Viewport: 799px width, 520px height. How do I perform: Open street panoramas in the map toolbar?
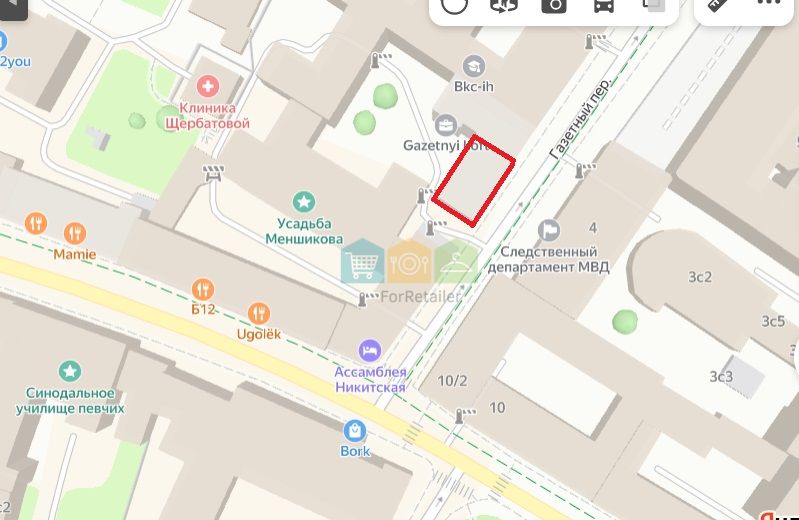tap(503, 5)
